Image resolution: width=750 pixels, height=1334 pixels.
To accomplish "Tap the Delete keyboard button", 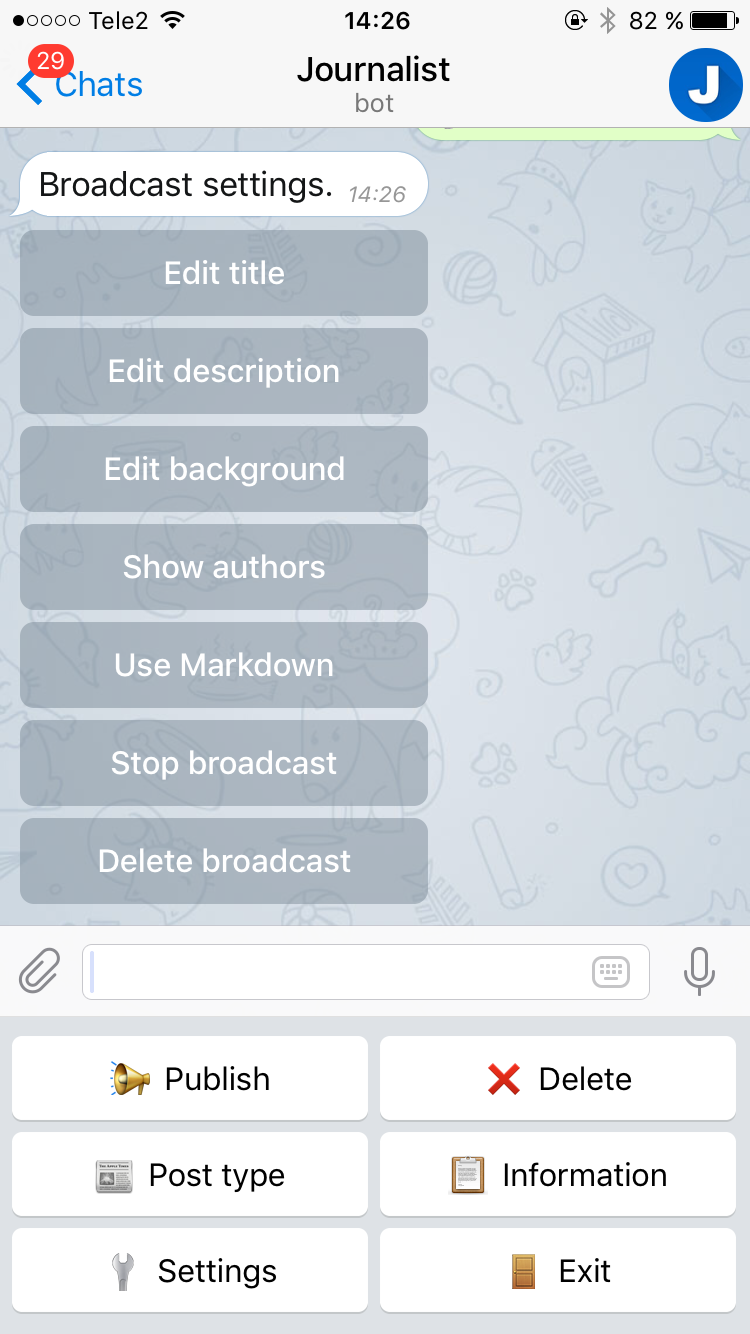I will point(558,1078).
